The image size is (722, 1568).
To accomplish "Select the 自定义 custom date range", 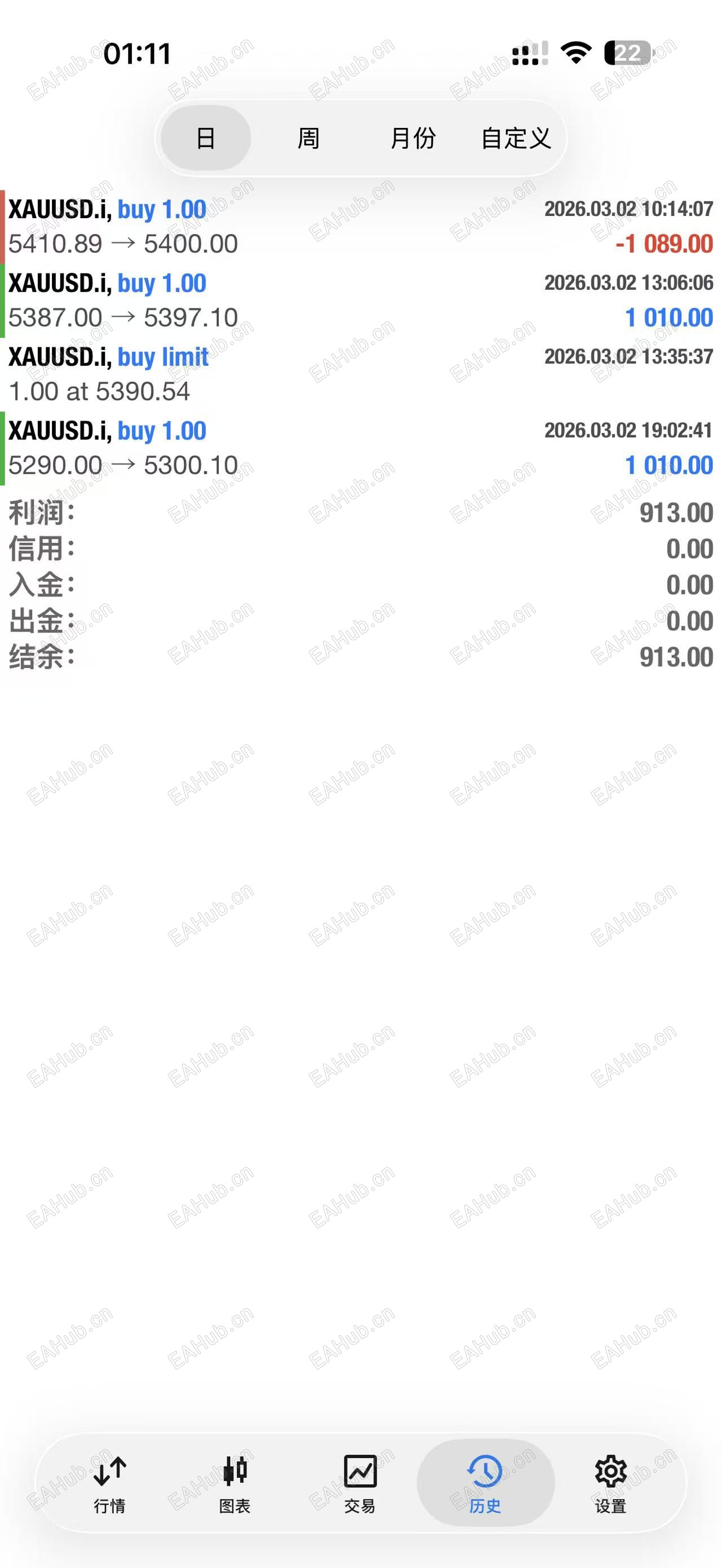I will point(516,139).
